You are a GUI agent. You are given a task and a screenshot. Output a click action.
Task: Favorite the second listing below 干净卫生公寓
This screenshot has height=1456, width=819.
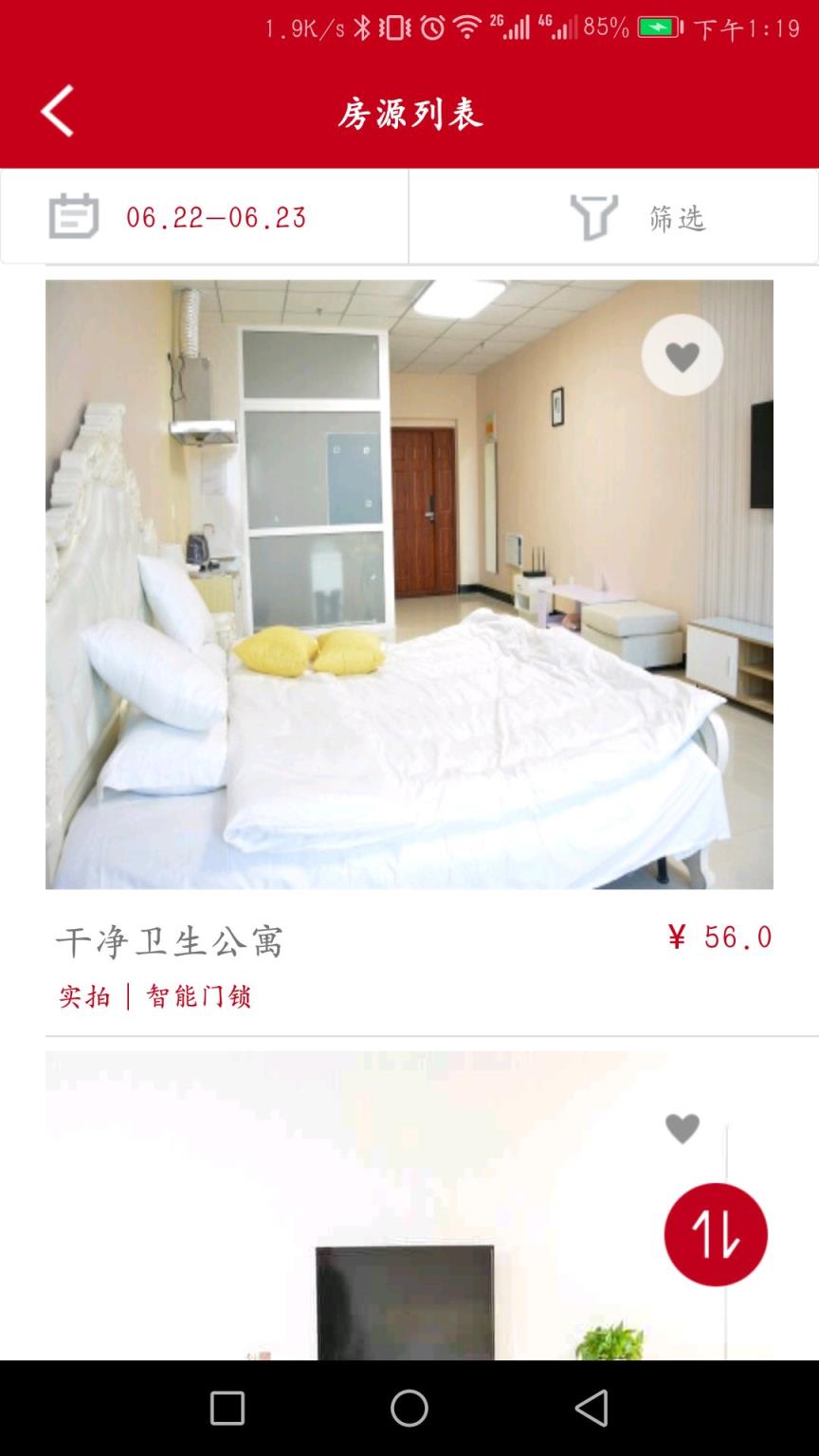coord(682,1128)
